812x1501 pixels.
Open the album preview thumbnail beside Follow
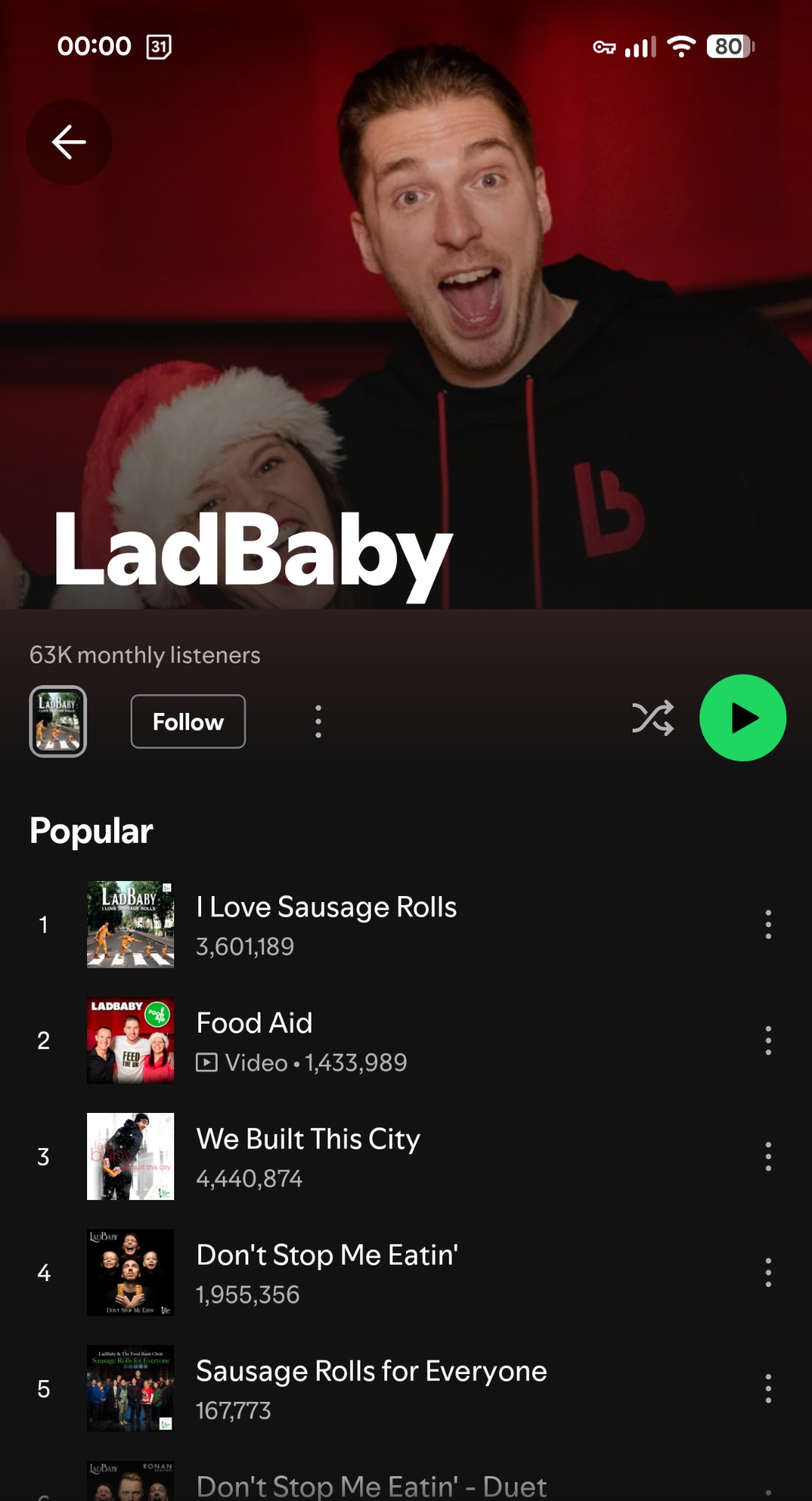[58, 721]
